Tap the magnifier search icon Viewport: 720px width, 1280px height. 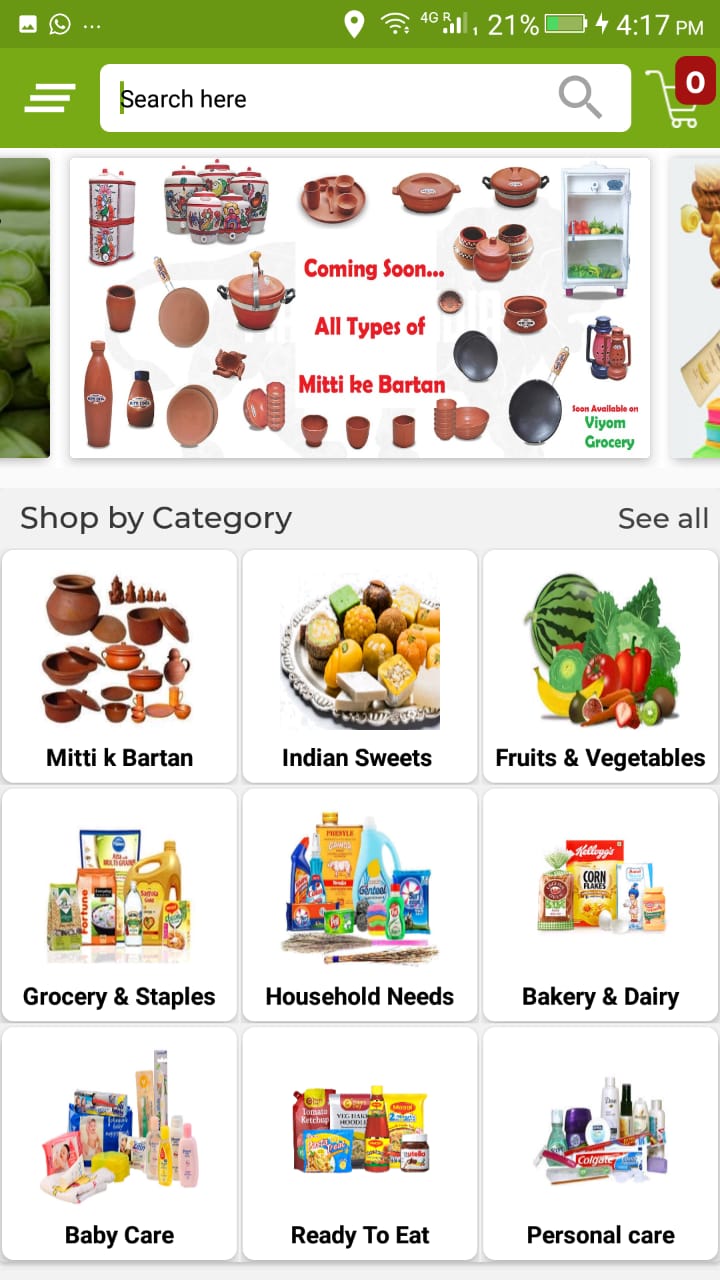click(580, 98)
